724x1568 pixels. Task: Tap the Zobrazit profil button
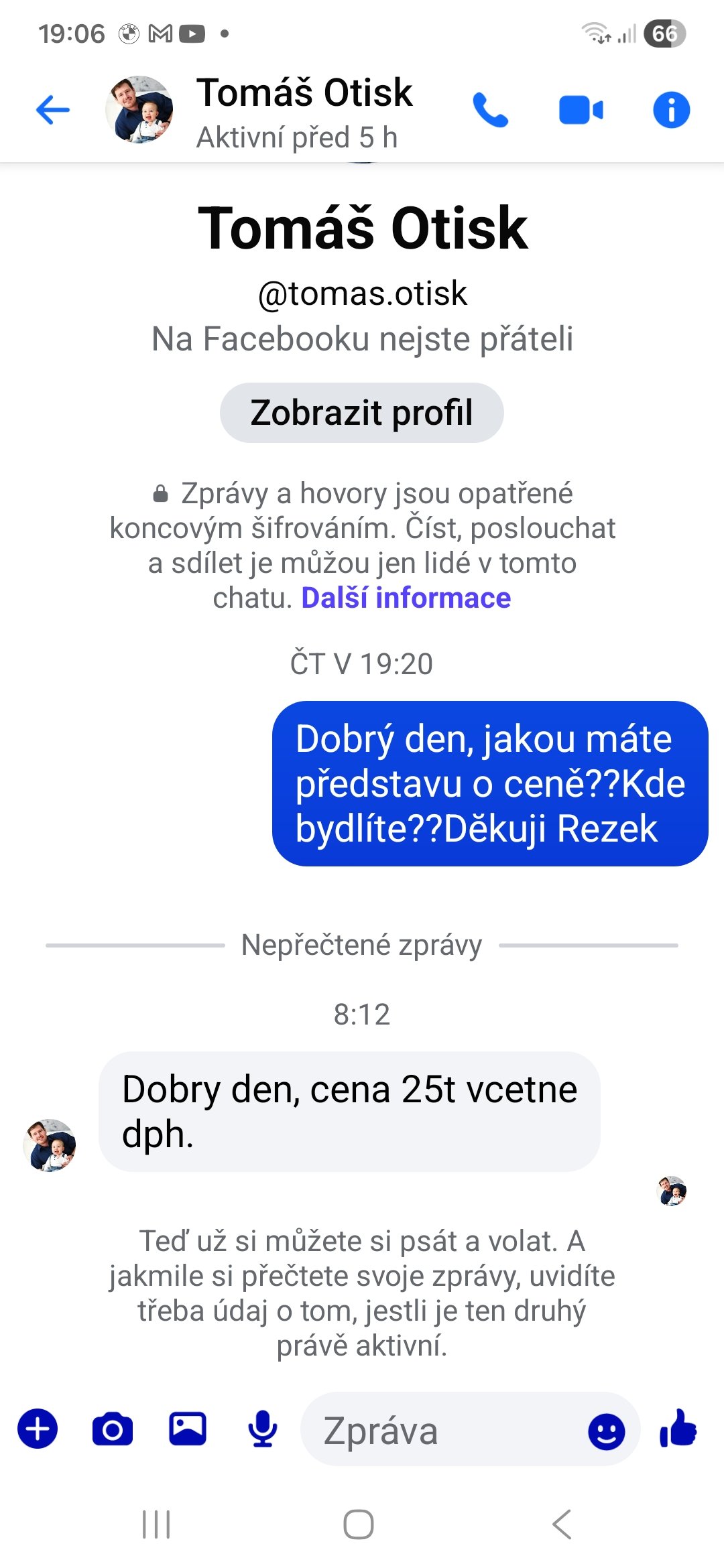click(x=361, y=413)
